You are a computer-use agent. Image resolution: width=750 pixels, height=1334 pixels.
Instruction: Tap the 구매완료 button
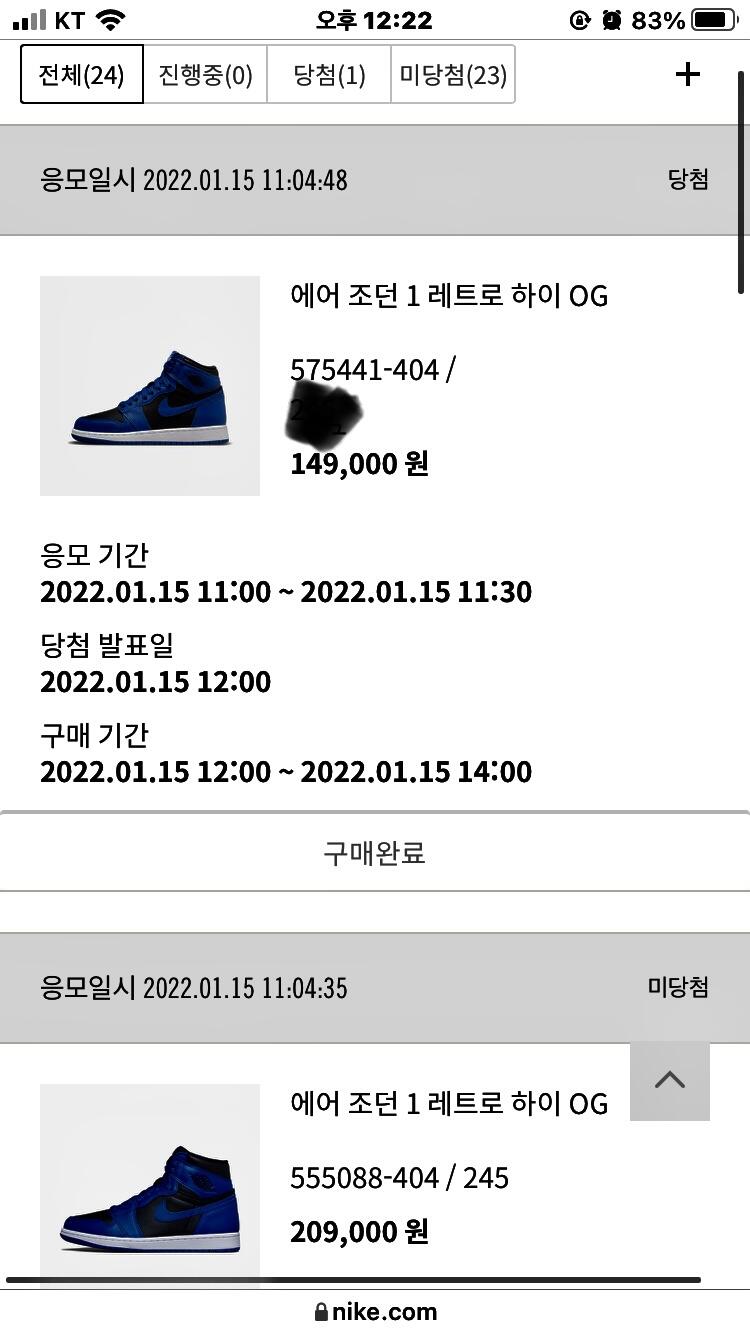click(375, 853)
